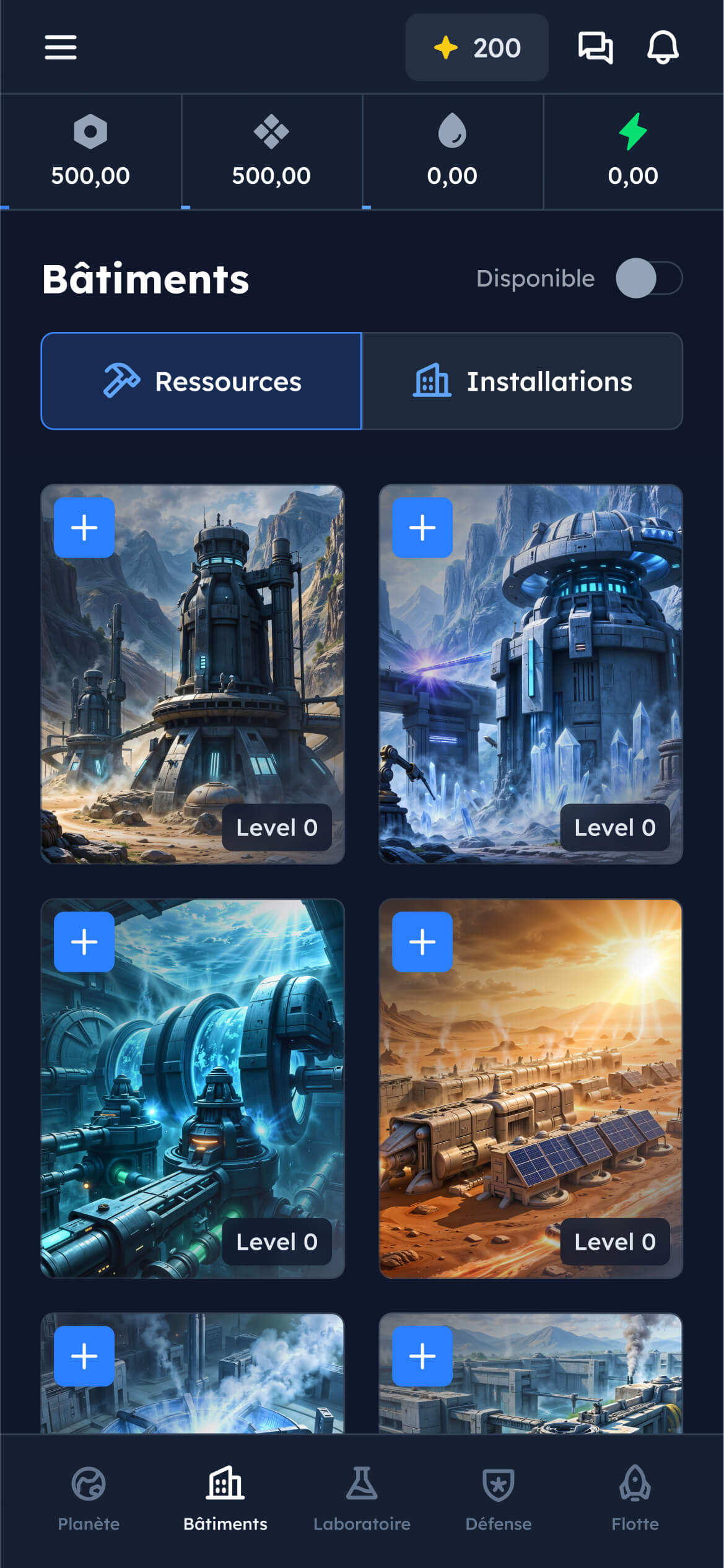This screenshot has height=1568, width=724.
Task: Upgrade the underwater turbine building
Action: click(84, 942)
